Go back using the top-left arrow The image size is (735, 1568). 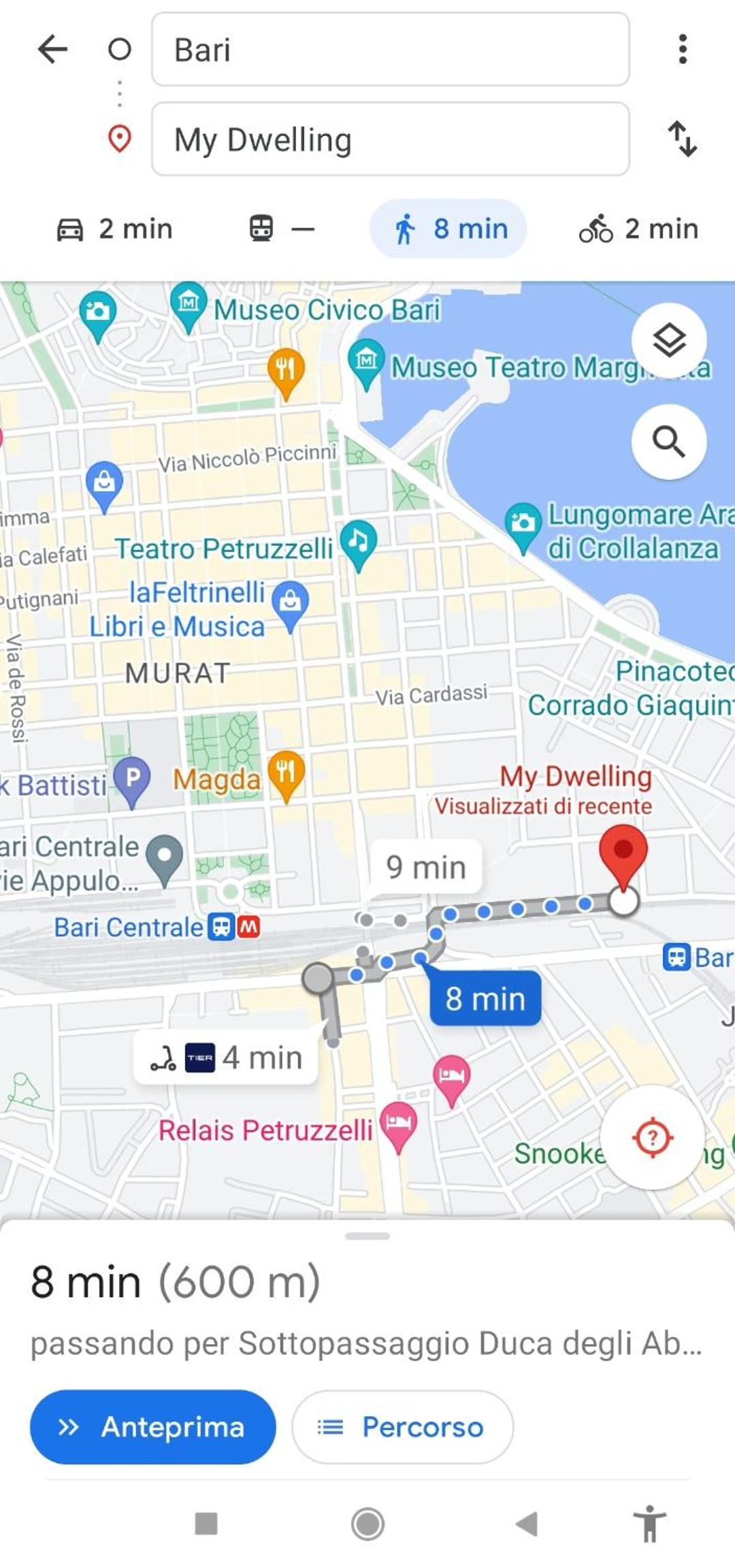(52, 50)
